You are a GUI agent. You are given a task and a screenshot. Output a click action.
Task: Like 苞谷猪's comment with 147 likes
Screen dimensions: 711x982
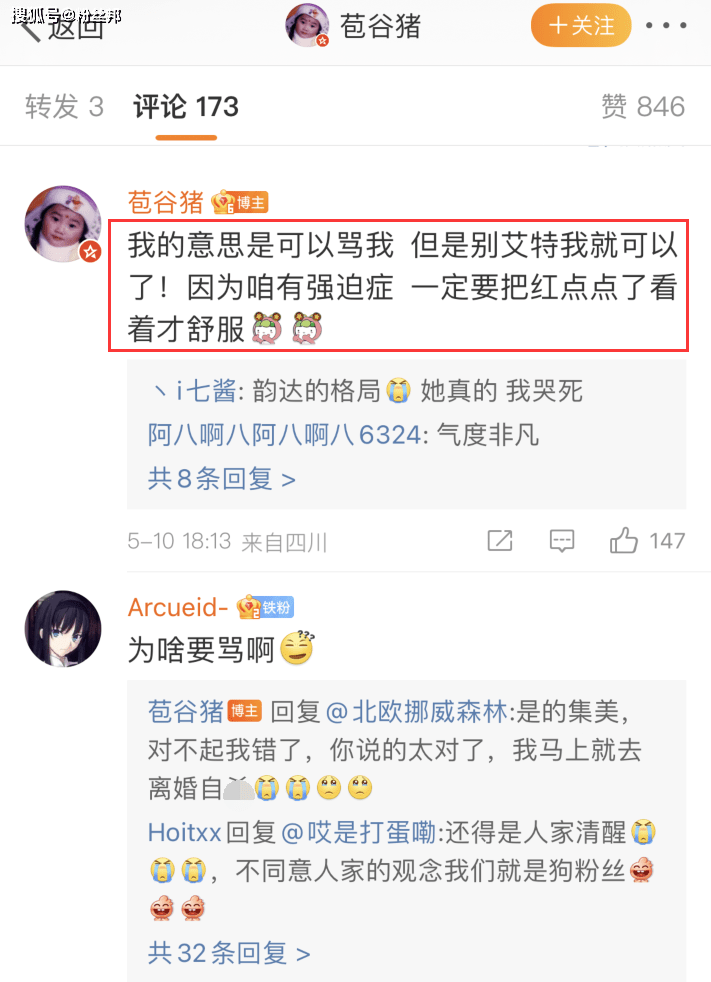click(625, 541)
